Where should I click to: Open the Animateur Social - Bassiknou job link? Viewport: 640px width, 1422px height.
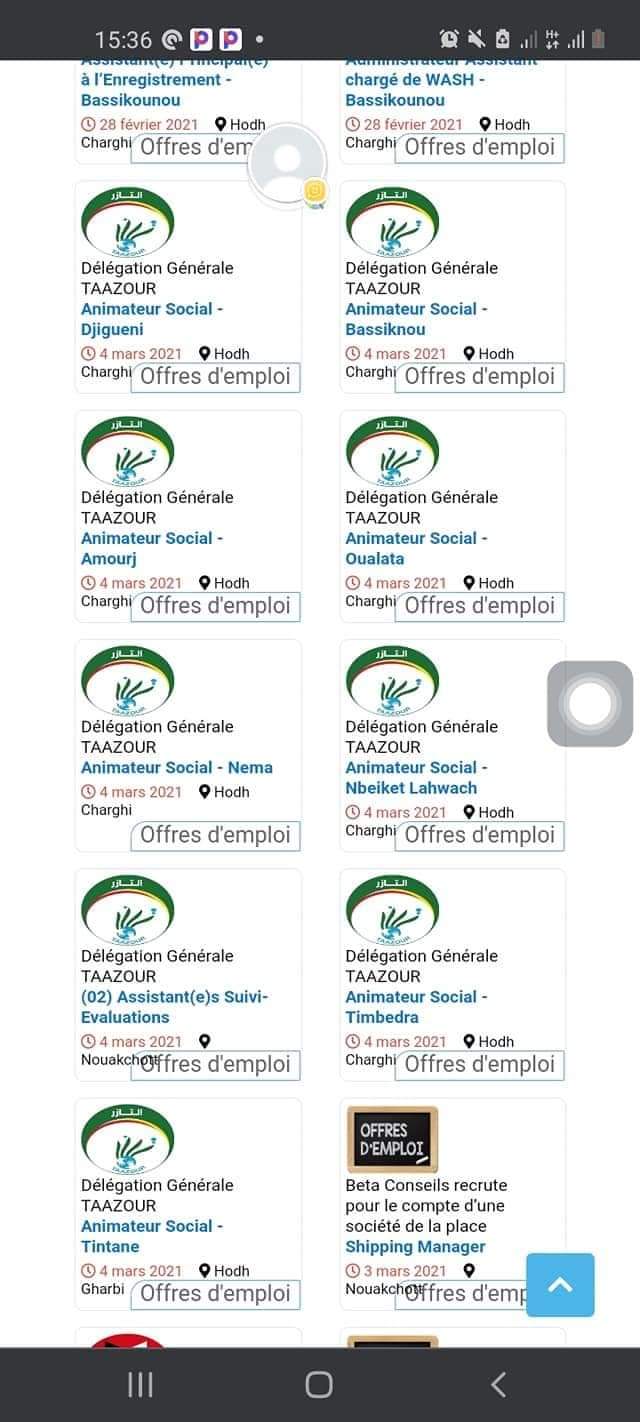tap(416, 319)
